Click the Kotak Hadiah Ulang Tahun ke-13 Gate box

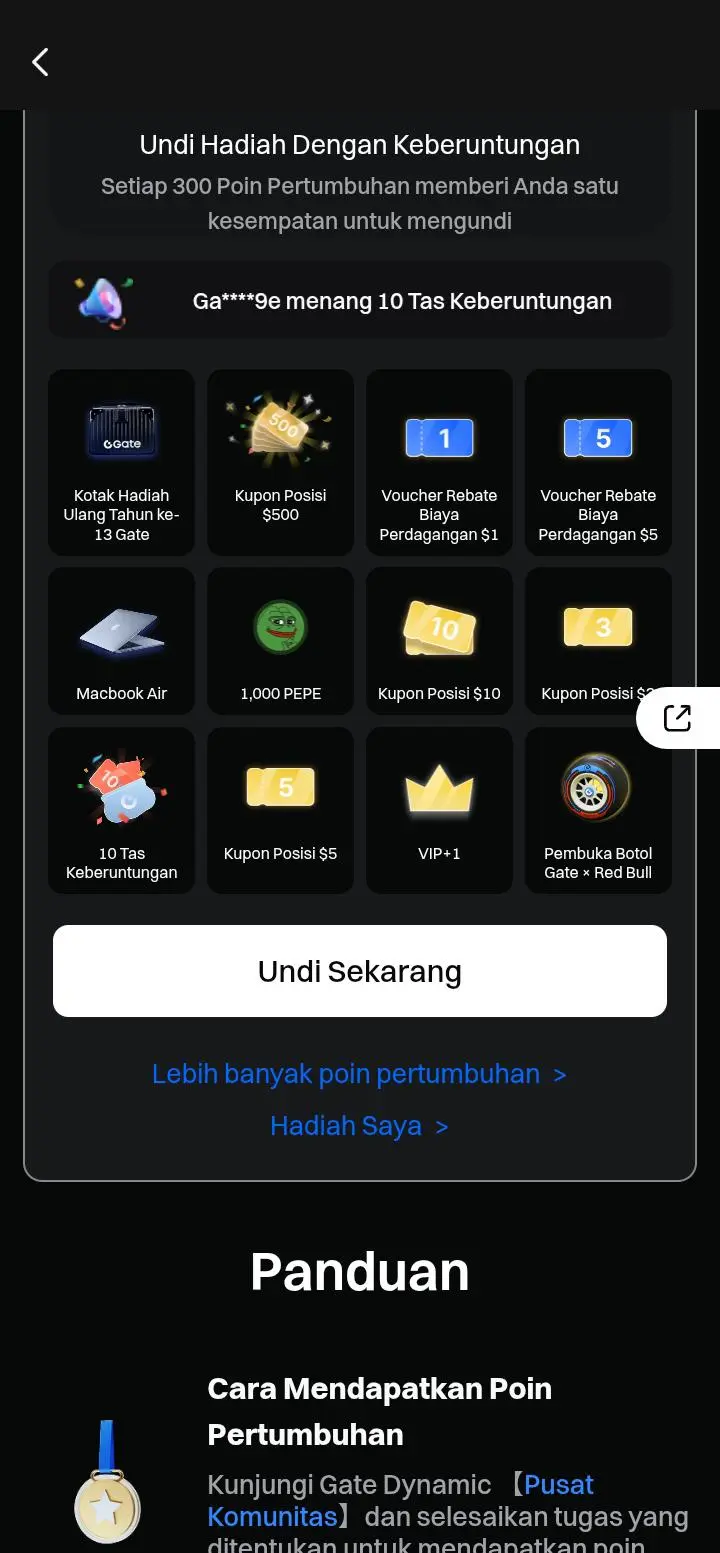tap(120, 462)
